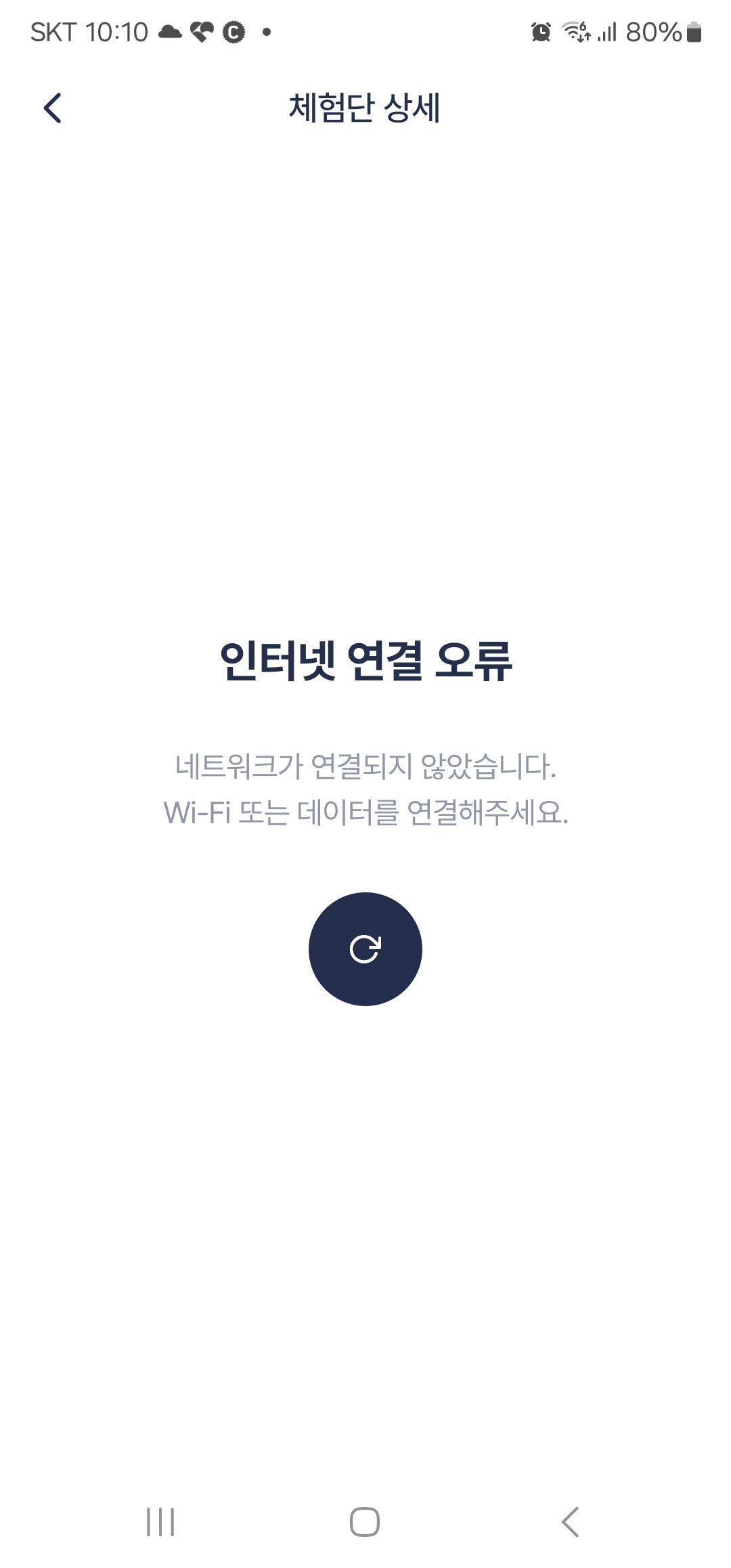The height and width of the screenshot is (1568, 731).
Task: Go back from the 체험단 상세 page
Action: [52, 108]
